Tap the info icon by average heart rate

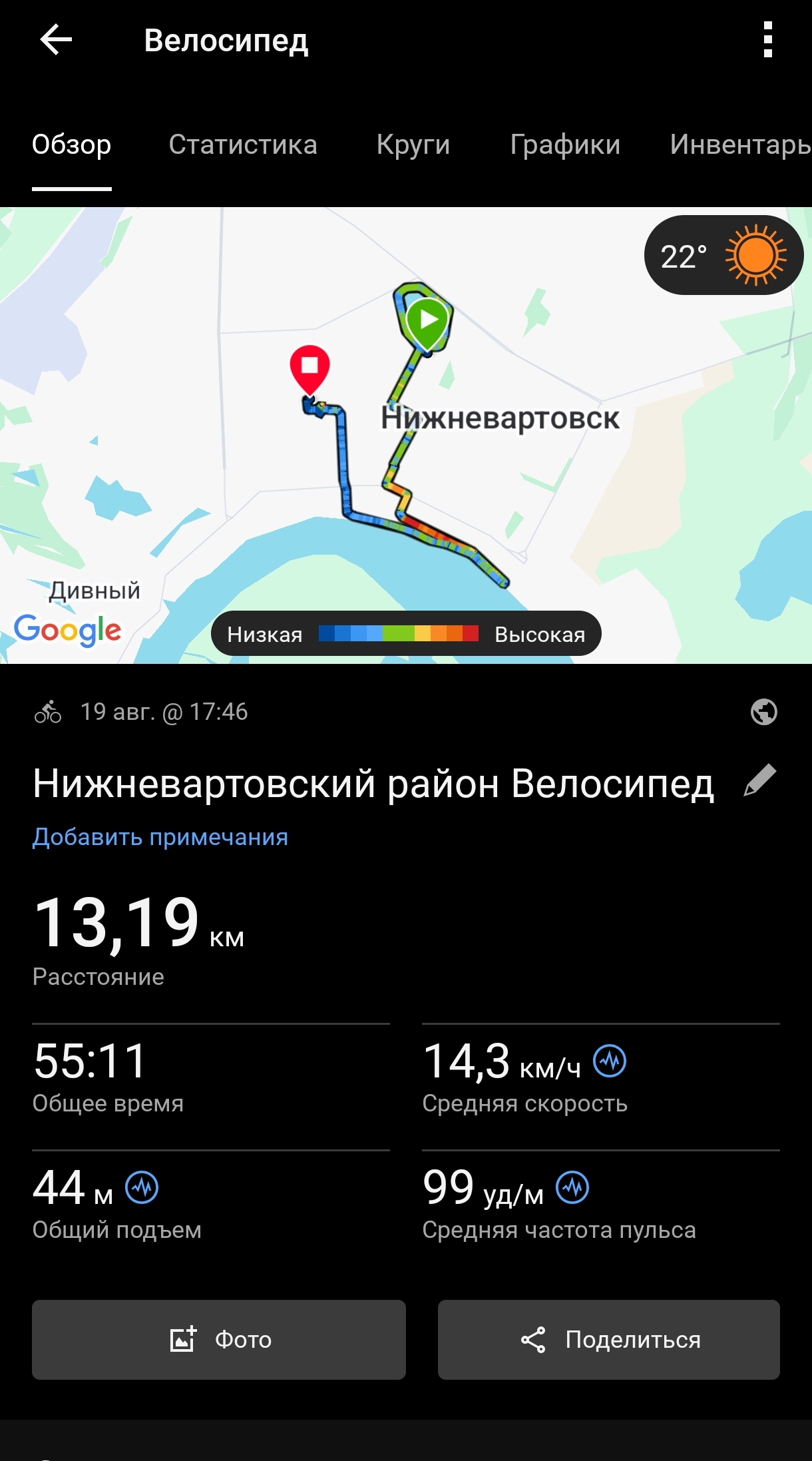coord(572,1187)
